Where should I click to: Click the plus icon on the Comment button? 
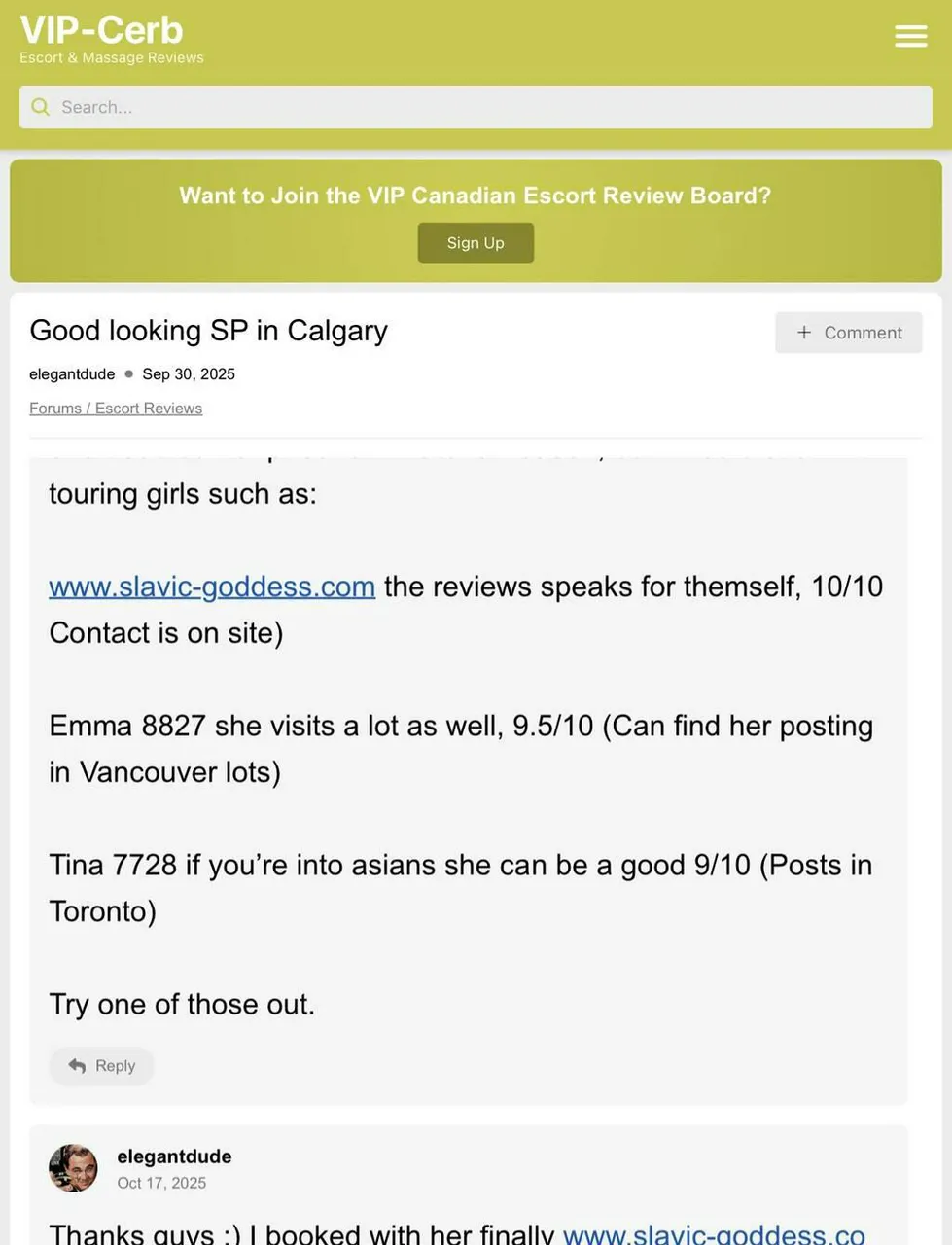coord(803,332)
